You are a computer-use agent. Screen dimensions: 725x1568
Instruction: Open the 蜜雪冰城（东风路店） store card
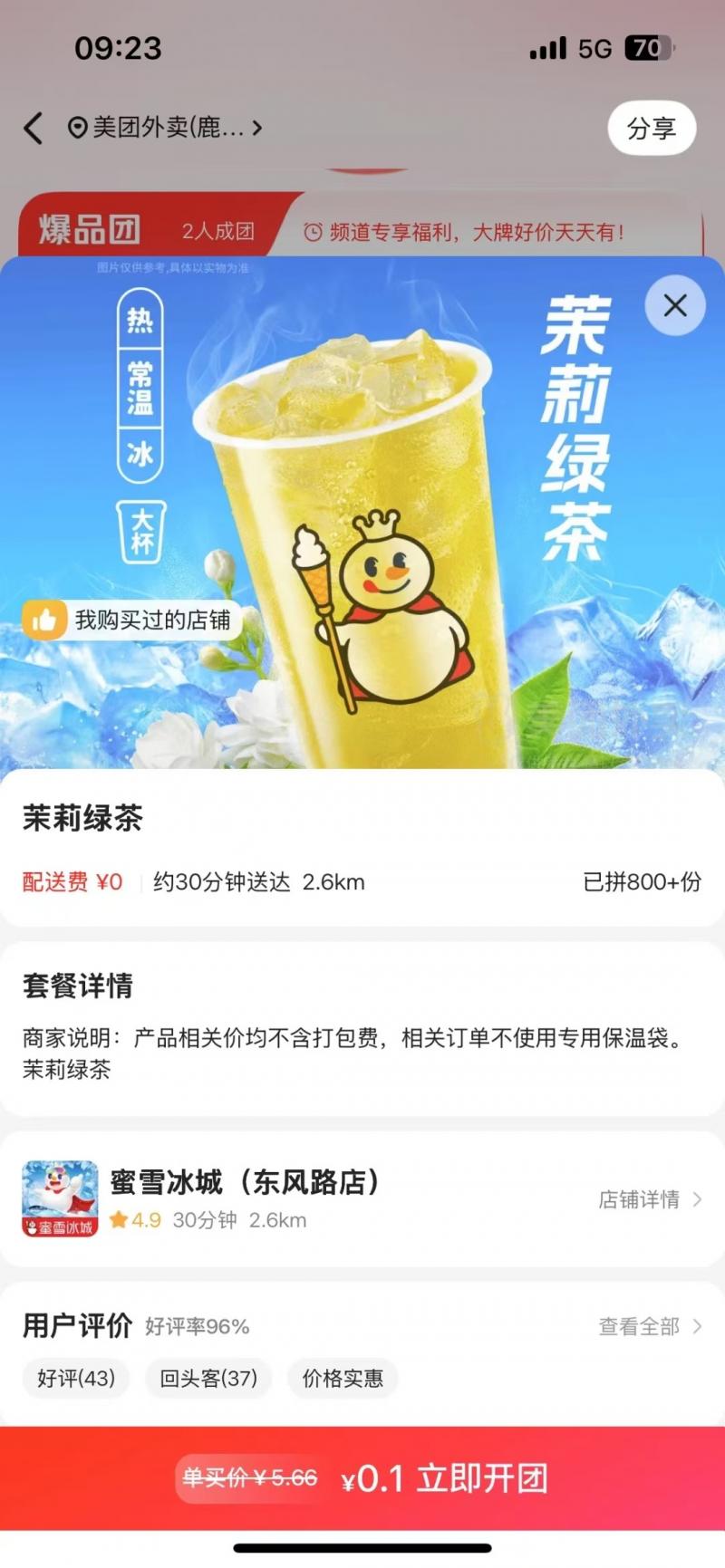[362, 1199]
